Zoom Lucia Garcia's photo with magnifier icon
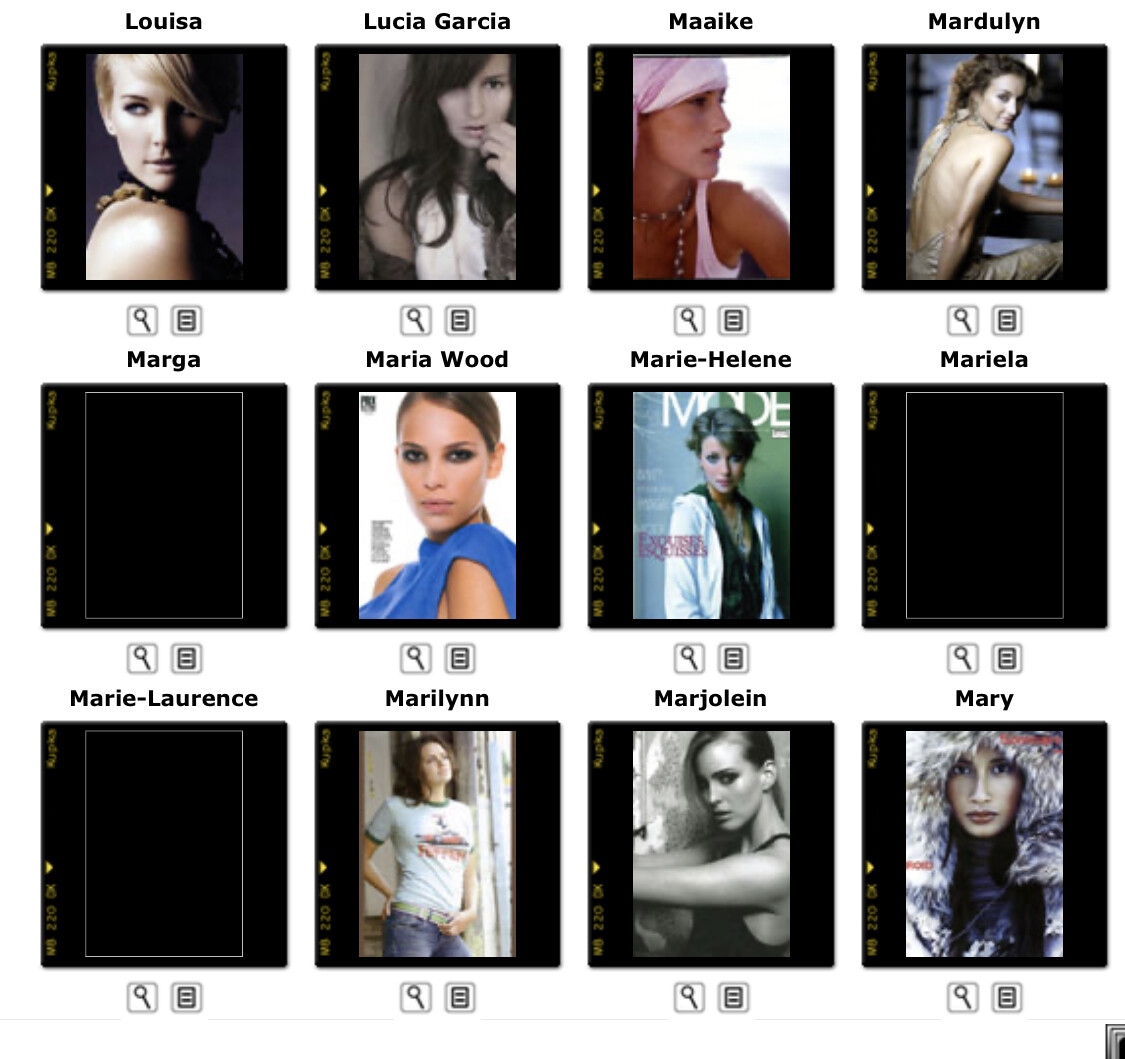1125x1059 pixels. point(416,320)
